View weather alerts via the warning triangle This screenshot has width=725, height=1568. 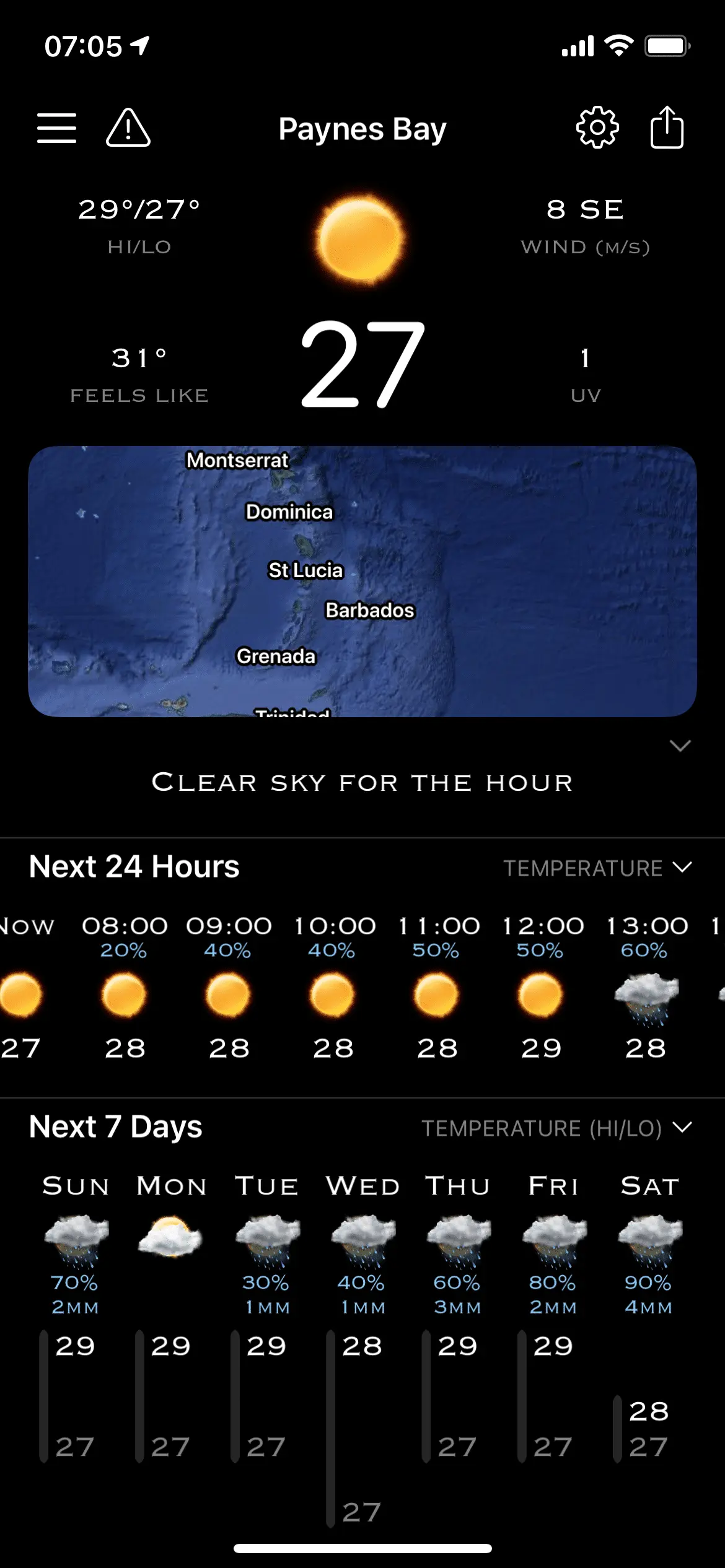(128, 128)
